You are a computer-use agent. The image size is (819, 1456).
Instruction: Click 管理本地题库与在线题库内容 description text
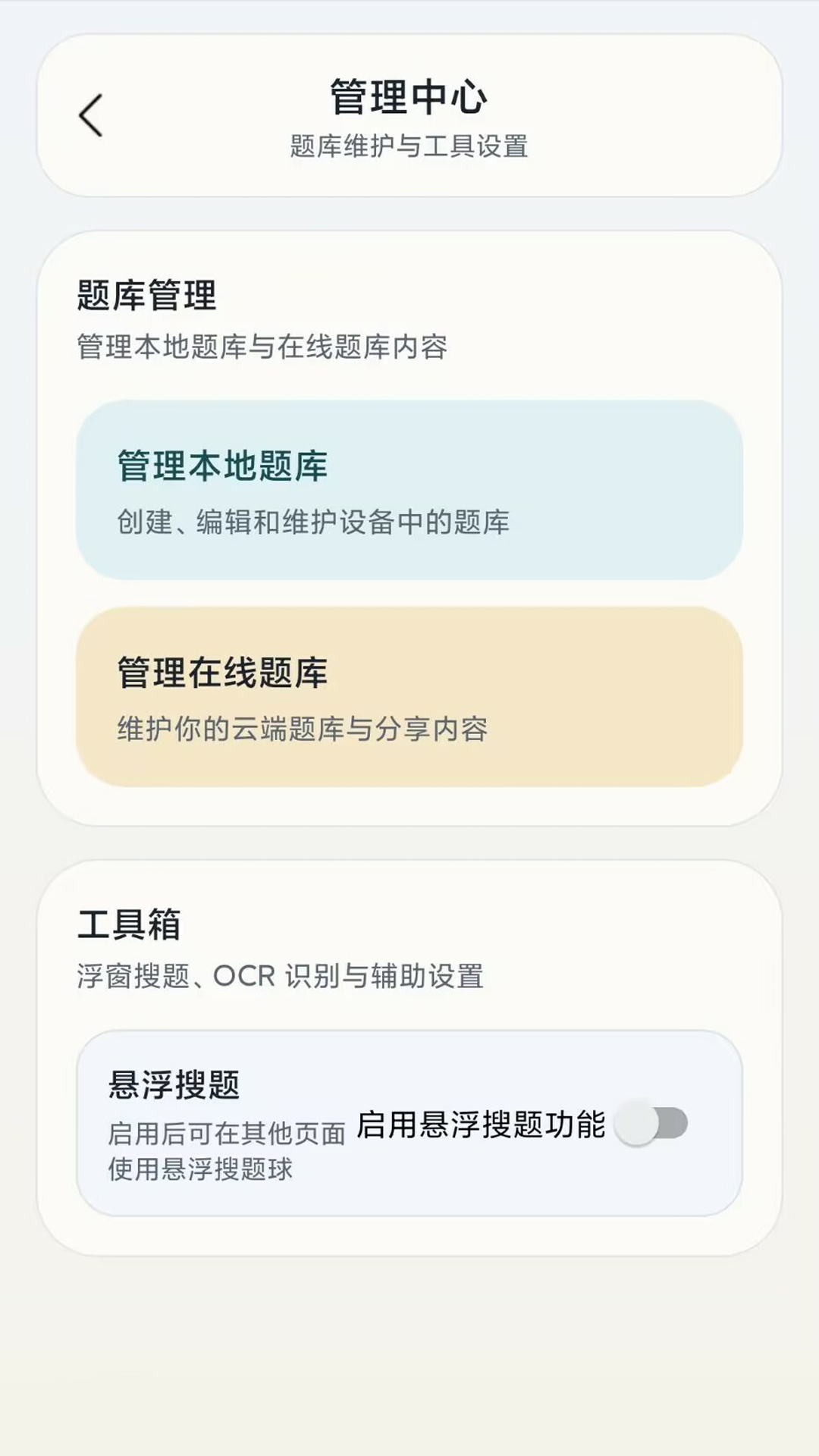261,347
